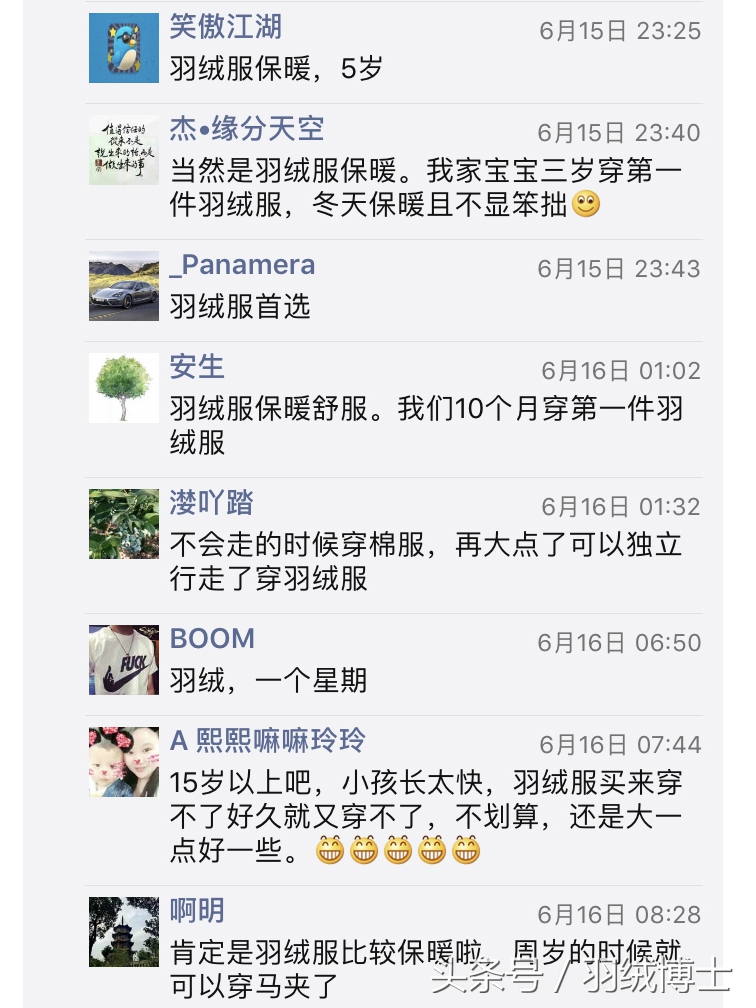Viewport: 756px width, 1008px height.
Task: View the profile of 啊明
Action: (x=197, y=911)
